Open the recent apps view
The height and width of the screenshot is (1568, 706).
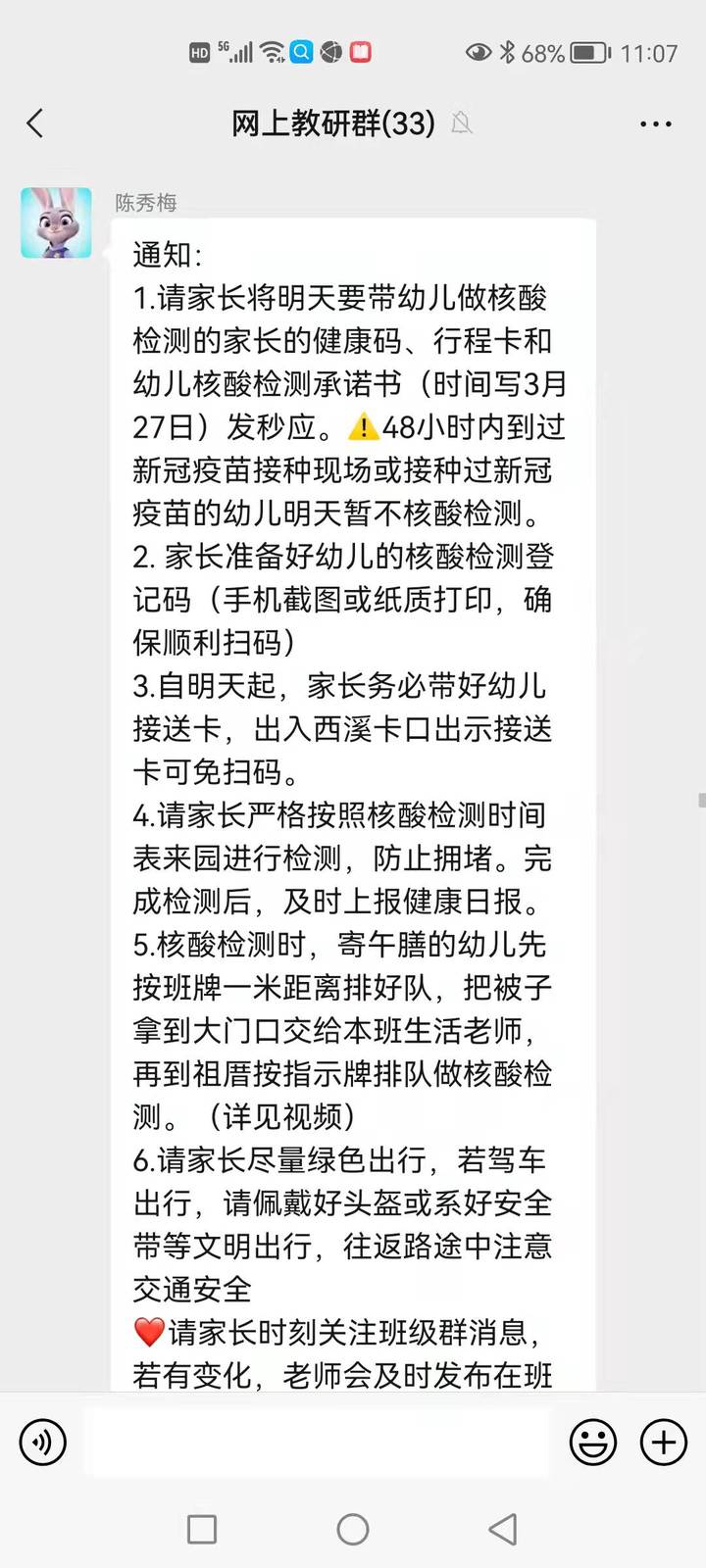click(x=202, y=1529)
